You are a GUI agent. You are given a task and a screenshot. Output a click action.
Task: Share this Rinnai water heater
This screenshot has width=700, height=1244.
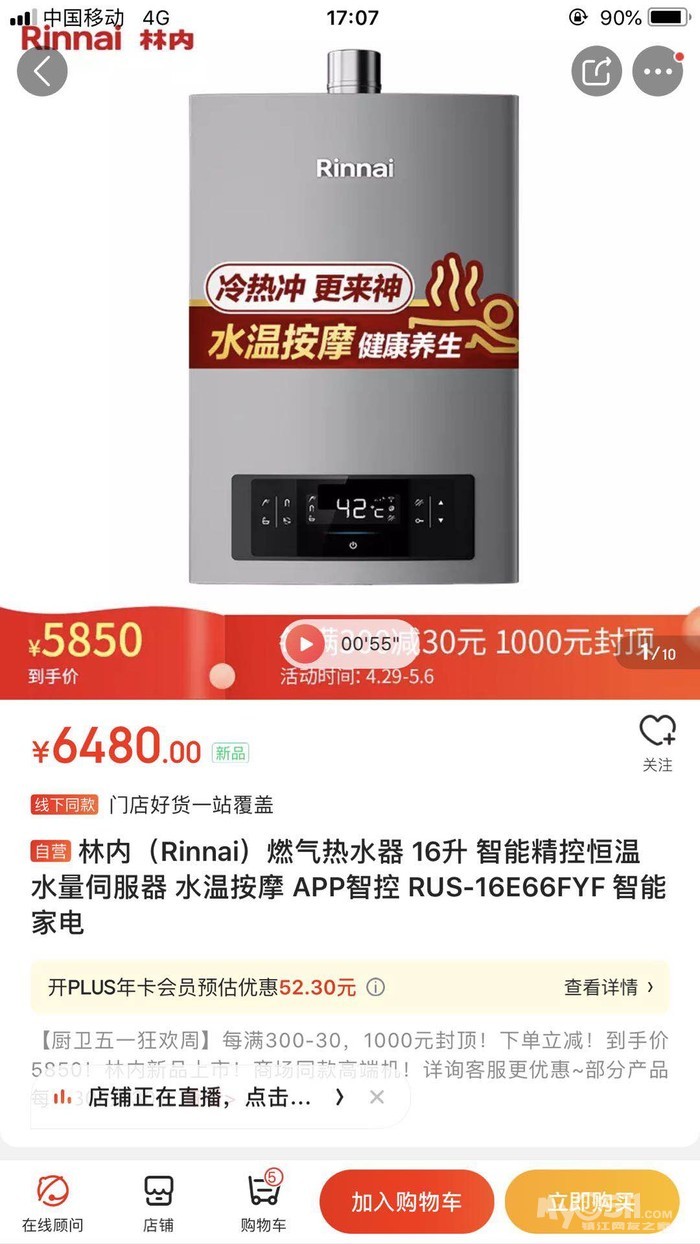point(596,72)
